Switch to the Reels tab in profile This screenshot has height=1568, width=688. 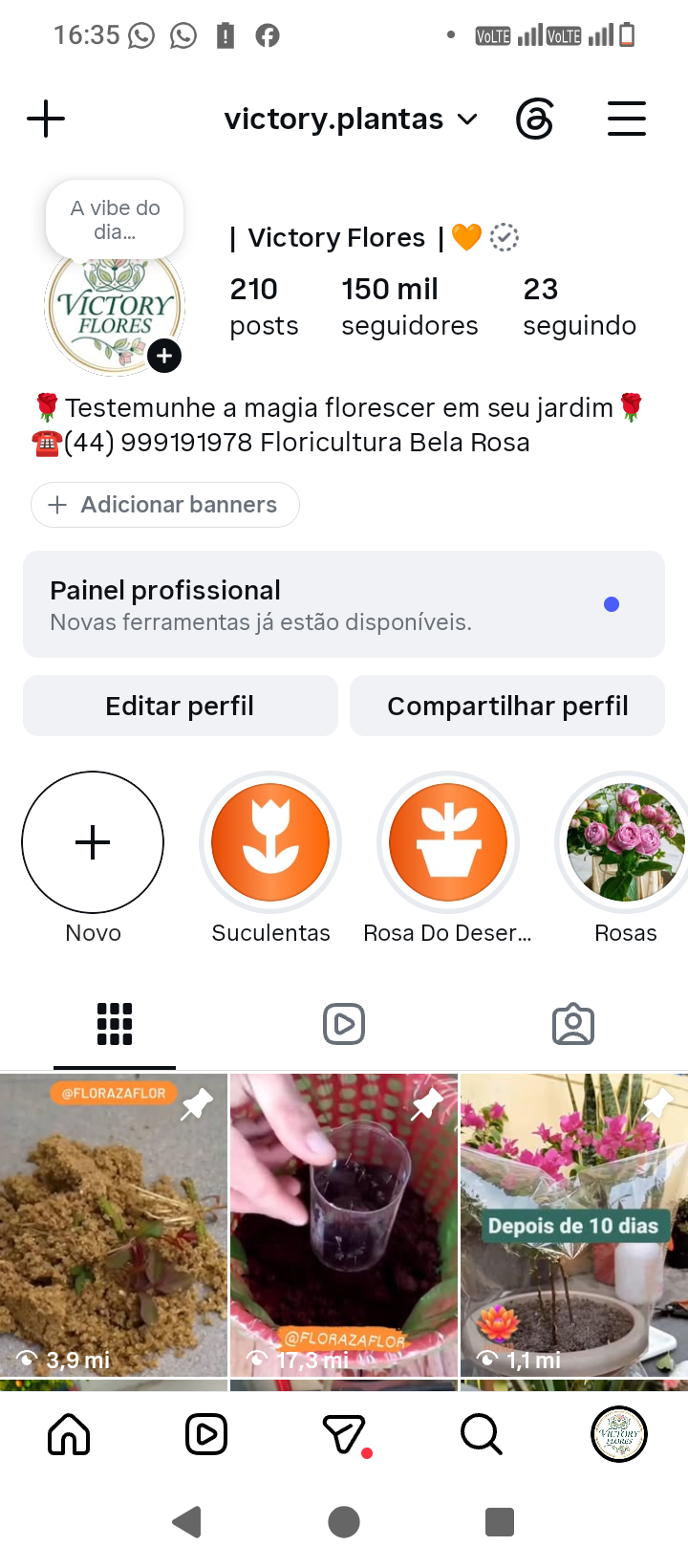(x=344, y=1023)
